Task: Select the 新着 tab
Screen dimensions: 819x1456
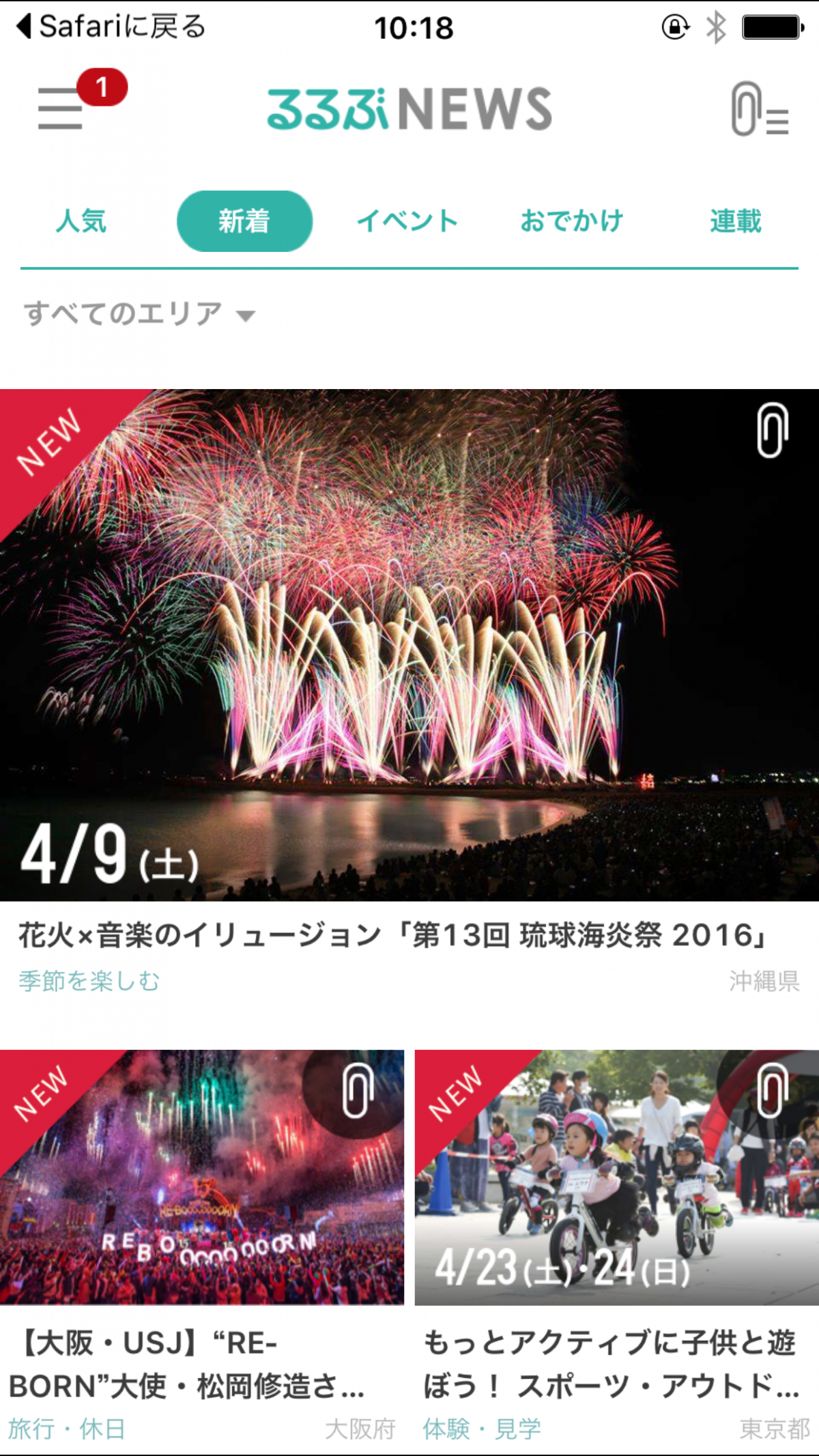Action: coord(244,221)
